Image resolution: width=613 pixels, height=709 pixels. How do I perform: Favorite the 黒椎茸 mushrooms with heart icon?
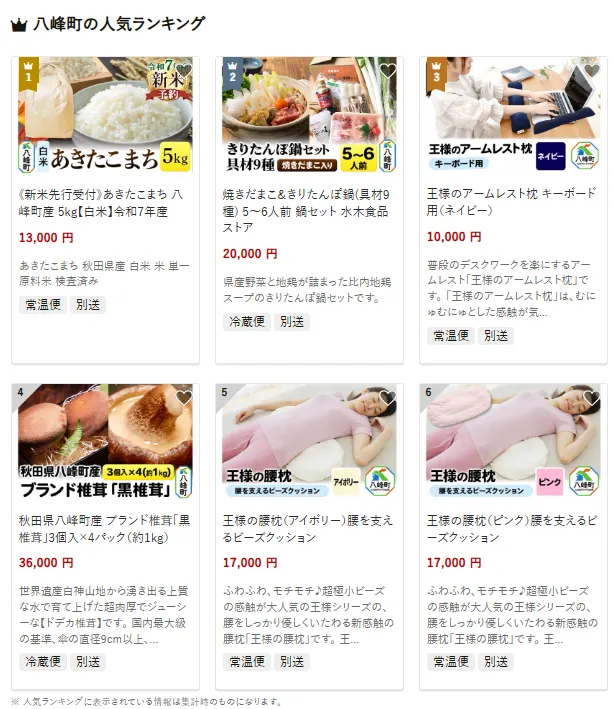click(184, 398)
